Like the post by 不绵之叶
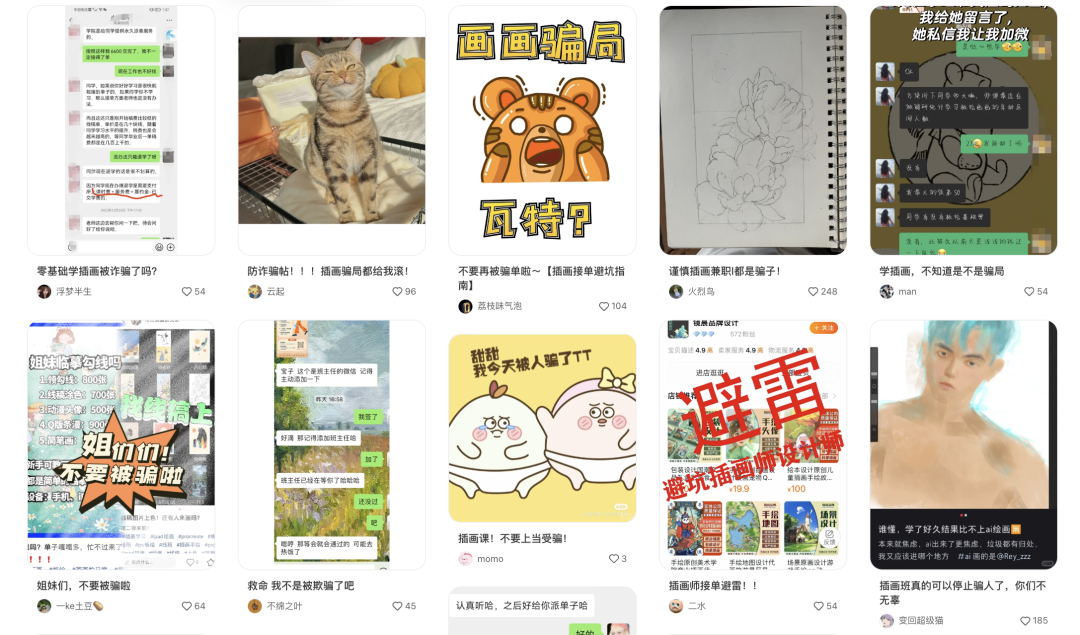The image size is (1080, 635). pyautogui.click(x=397, y=606)
